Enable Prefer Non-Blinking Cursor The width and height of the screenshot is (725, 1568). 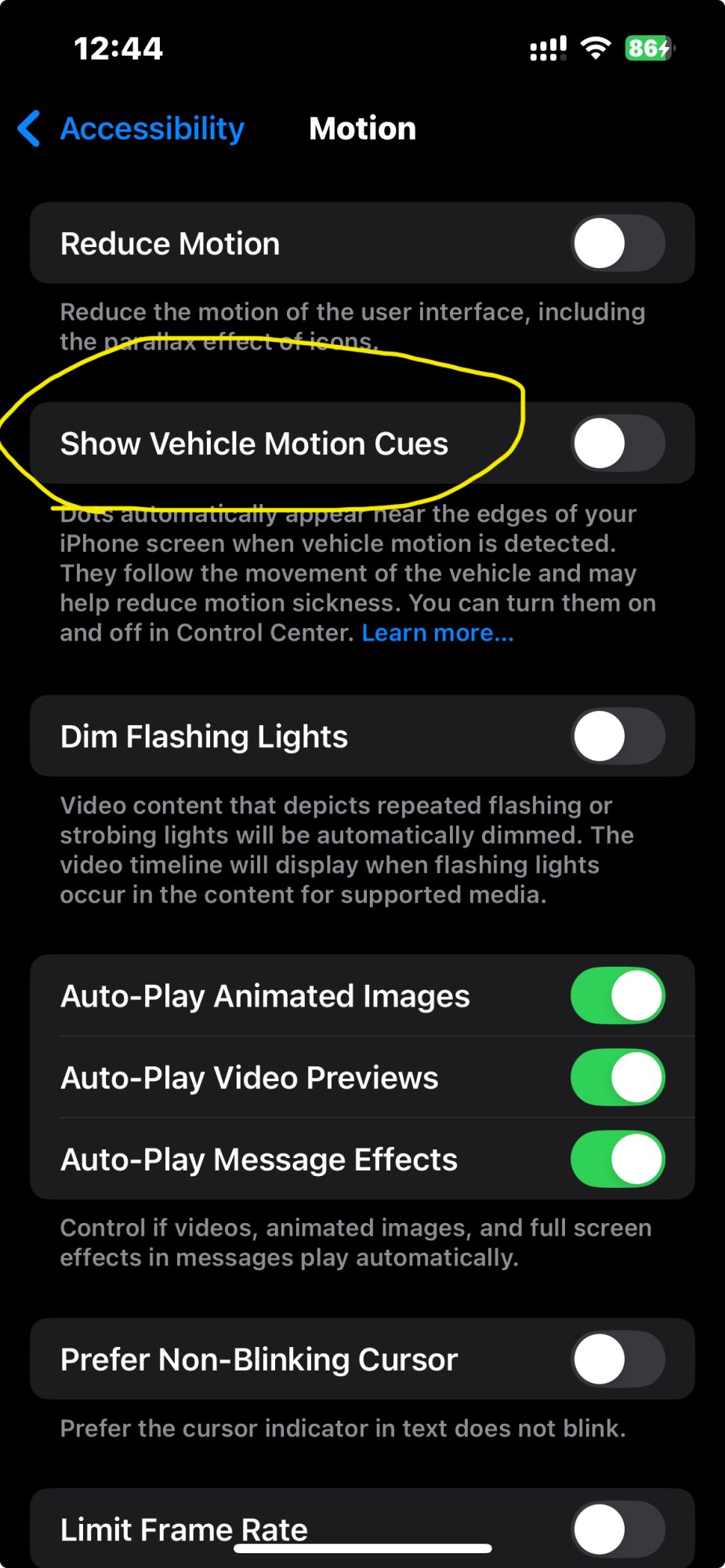click(618, 1359)
